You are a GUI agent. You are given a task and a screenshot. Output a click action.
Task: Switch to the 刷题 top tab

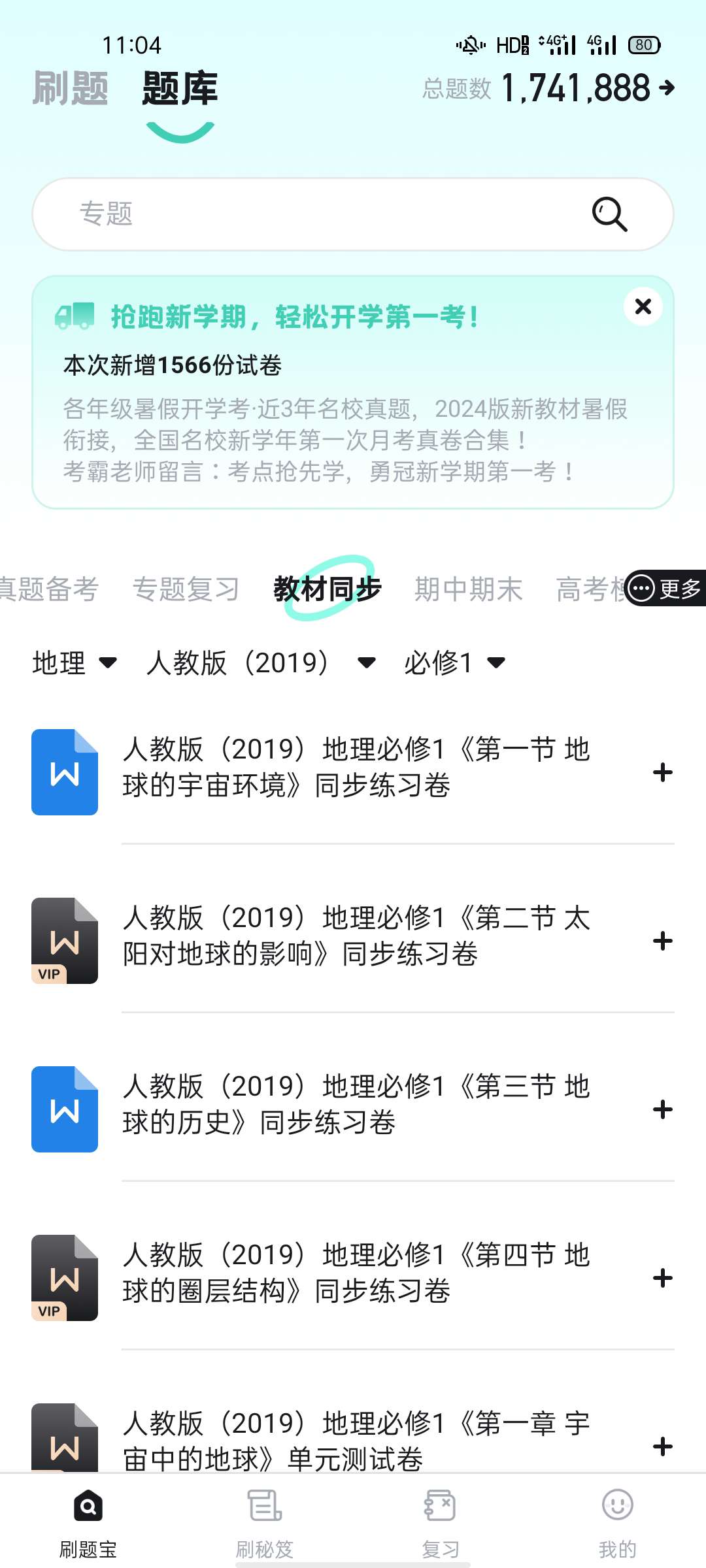point(71,88)
